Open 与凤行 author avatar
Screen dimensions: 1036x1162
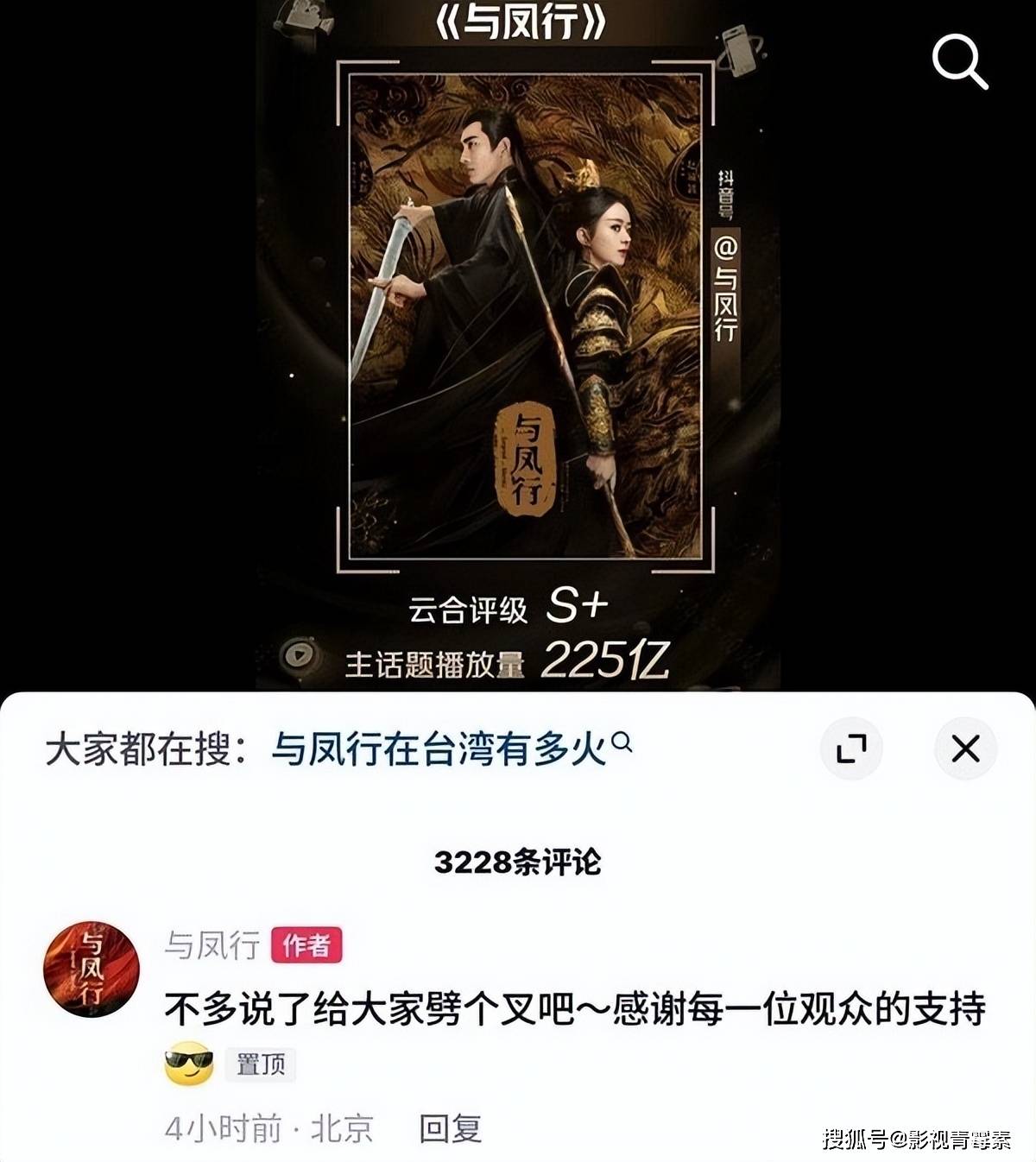pyautogui.click(x=92, y=969)
